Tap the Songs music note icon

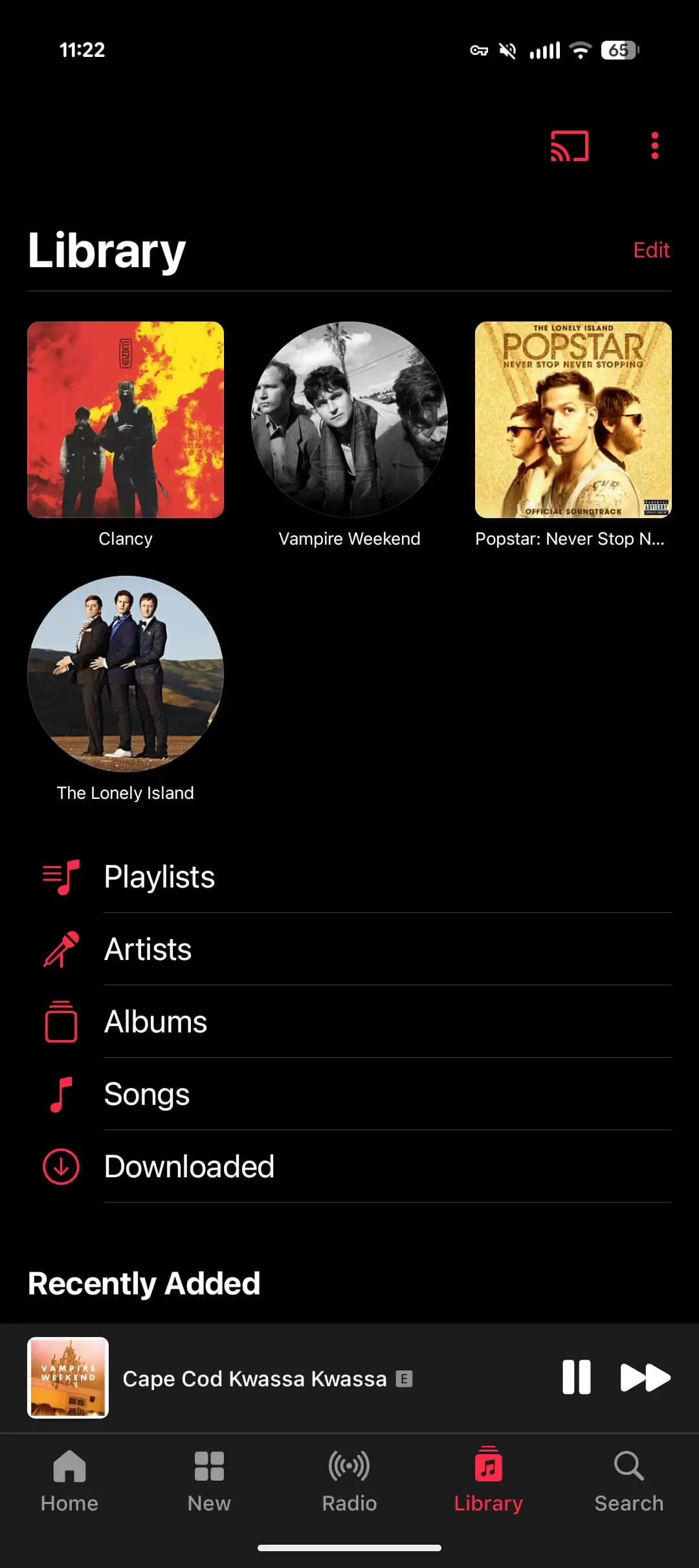click(x=60, y=1094)
